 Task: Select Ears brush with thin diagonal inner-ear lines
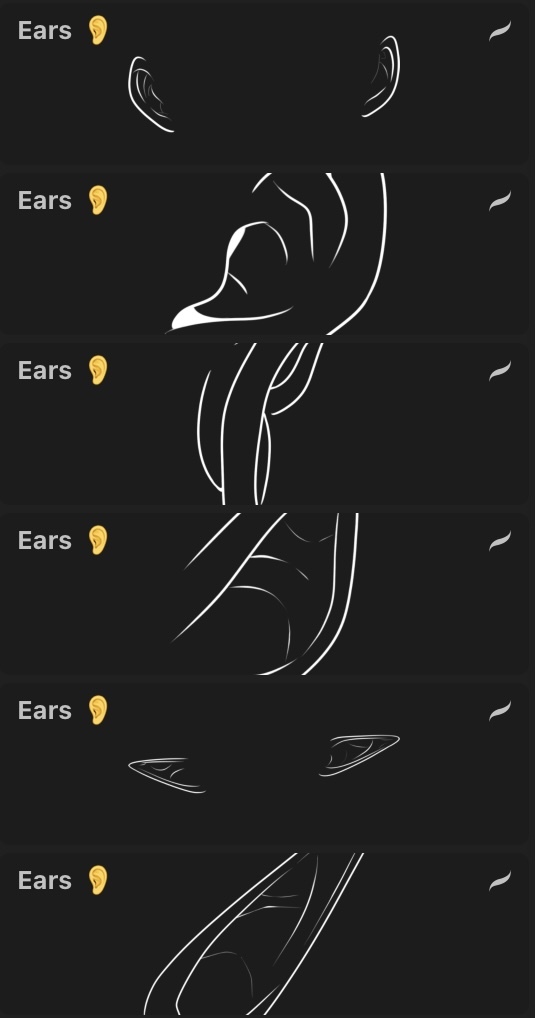point(268,594)
